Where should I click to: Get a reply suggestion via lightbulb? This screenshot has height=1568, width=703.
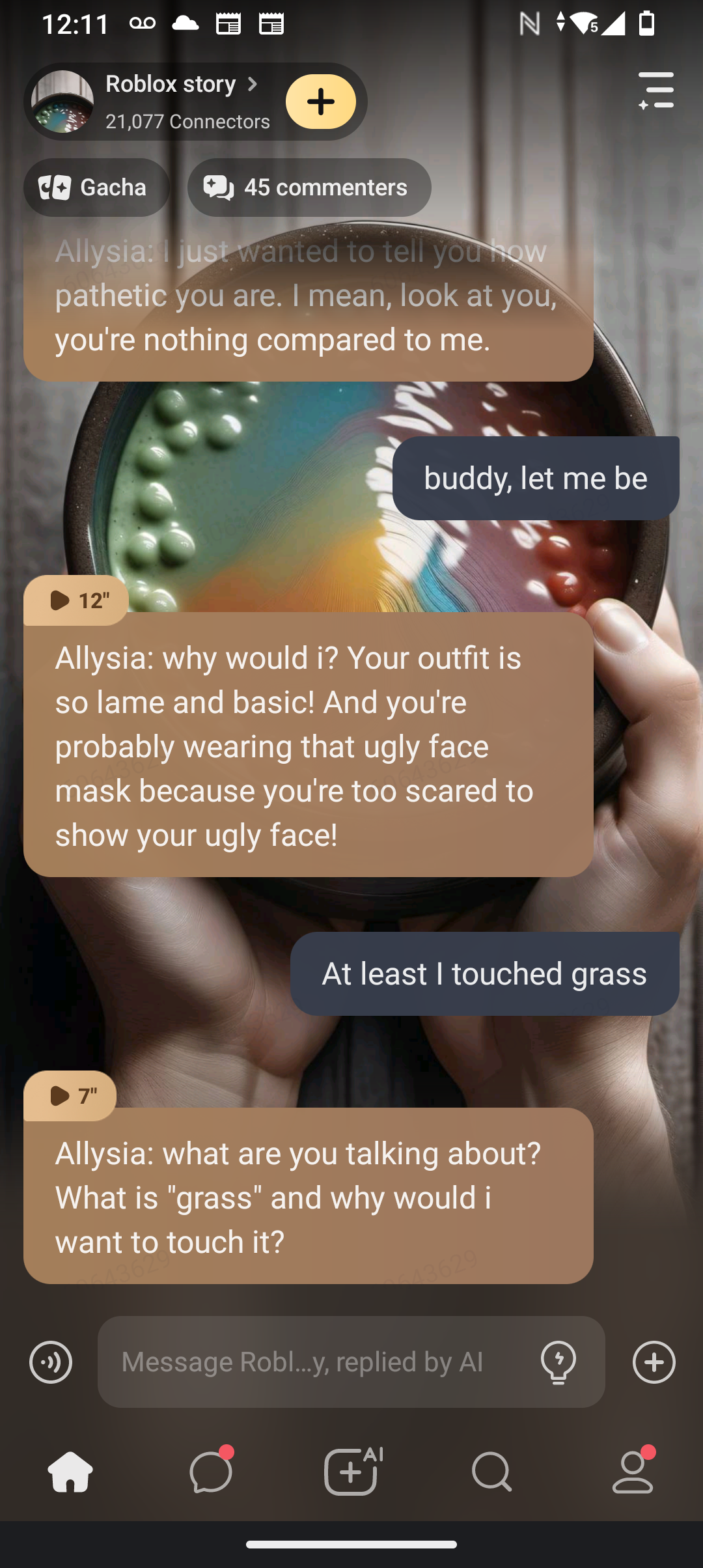point(558,1362)
